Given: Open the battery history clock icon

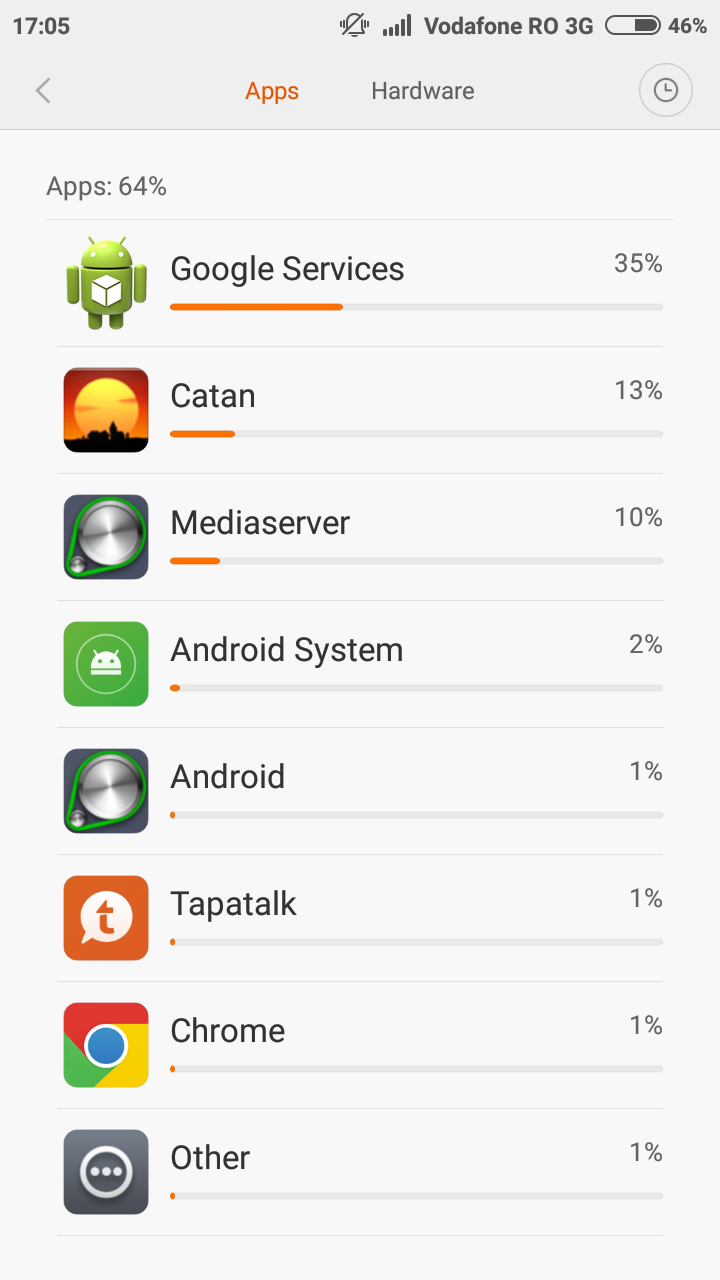Looking at the screenshot, I should pyautogui.click(x=665, y=91).
